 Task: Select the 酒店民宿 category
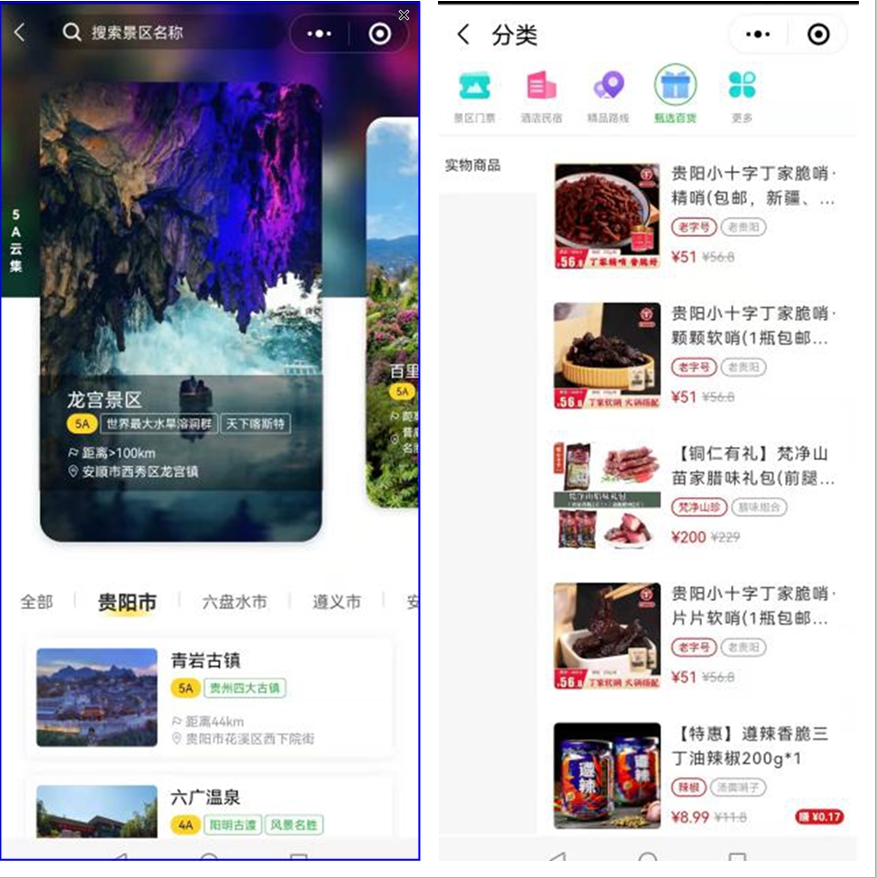point(541,97)
